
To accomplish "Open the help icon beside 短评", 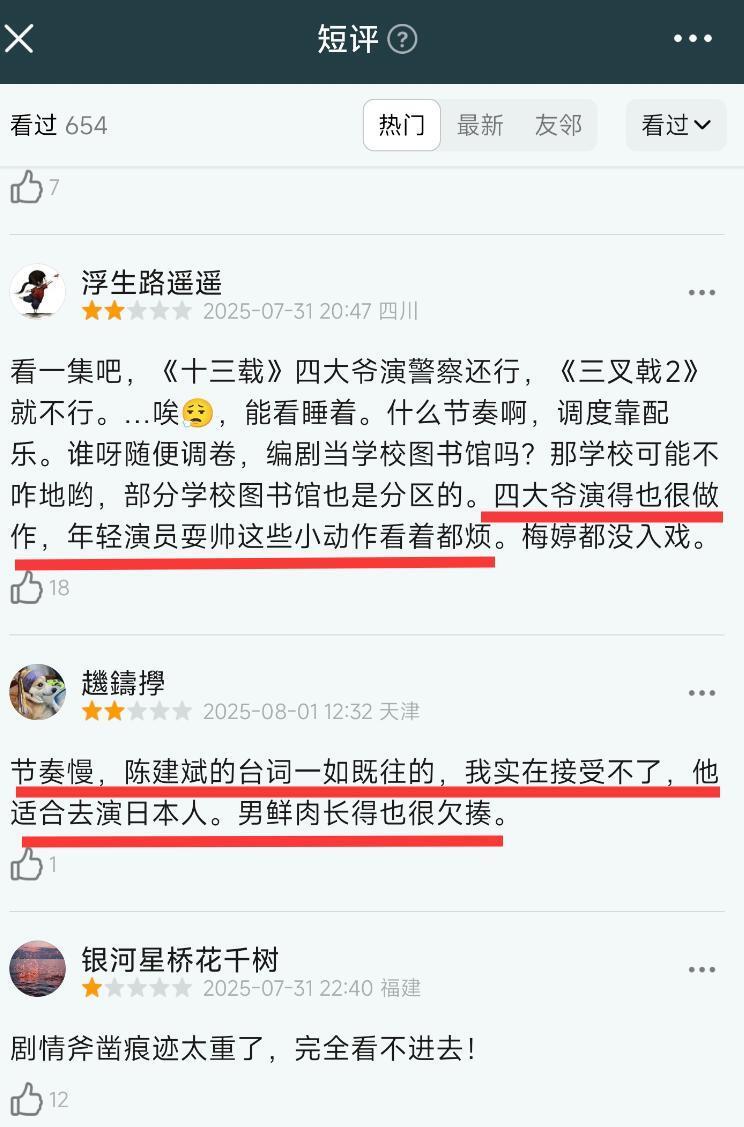I will [402, 39].
